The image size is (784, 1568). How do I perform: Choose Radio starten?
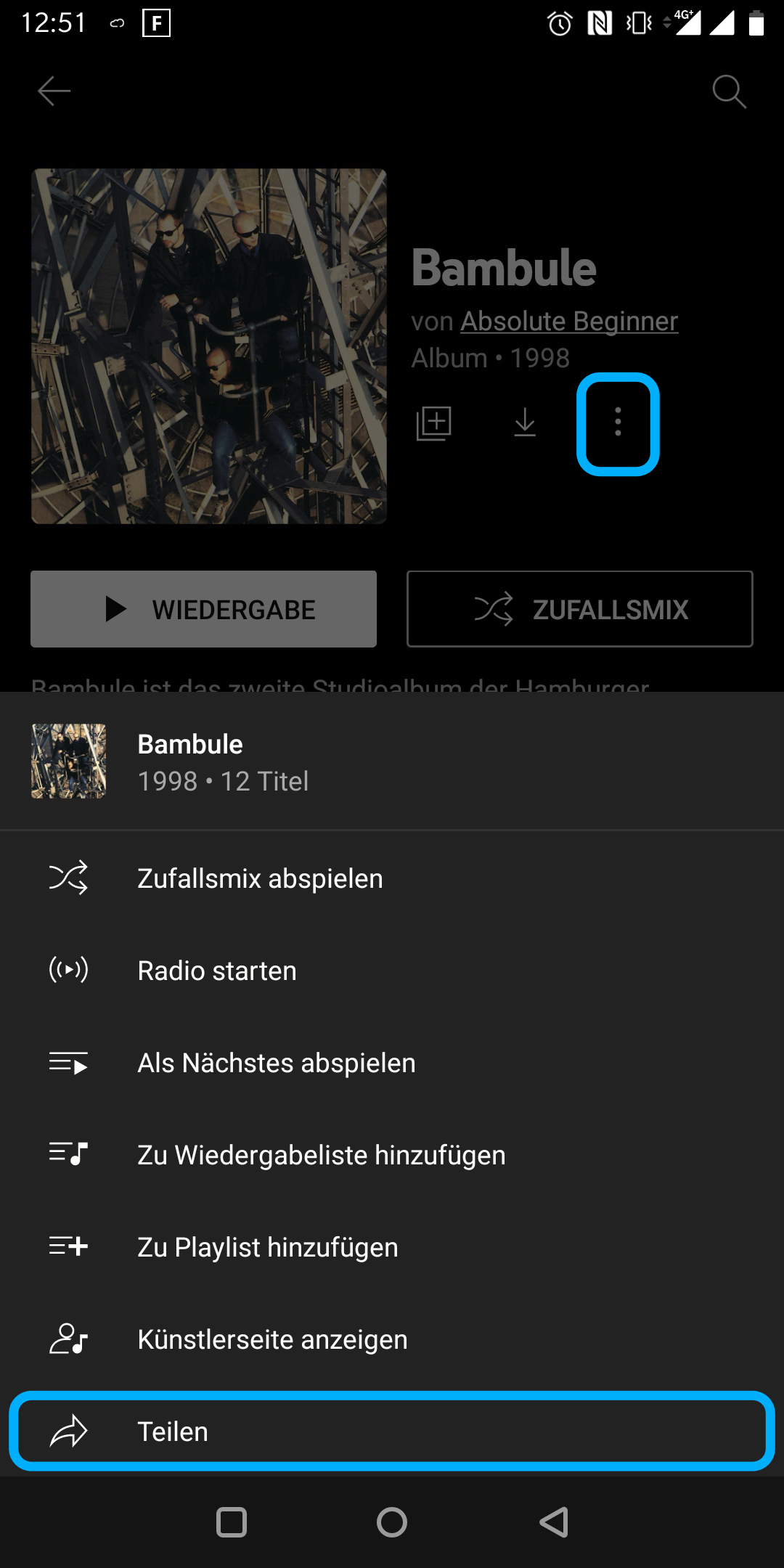[392, 971]
